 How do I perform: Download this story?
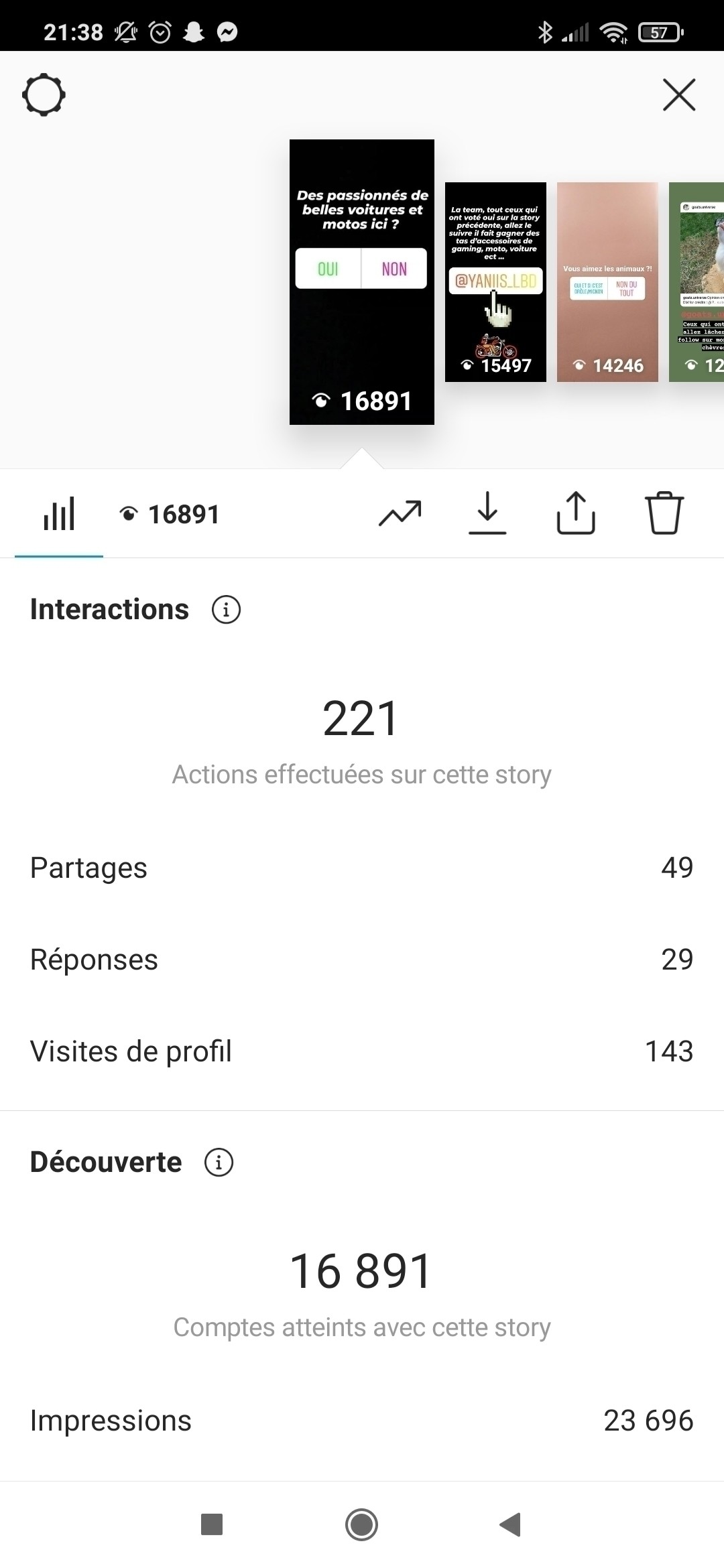pyautogui.click(x=487, y=513)
